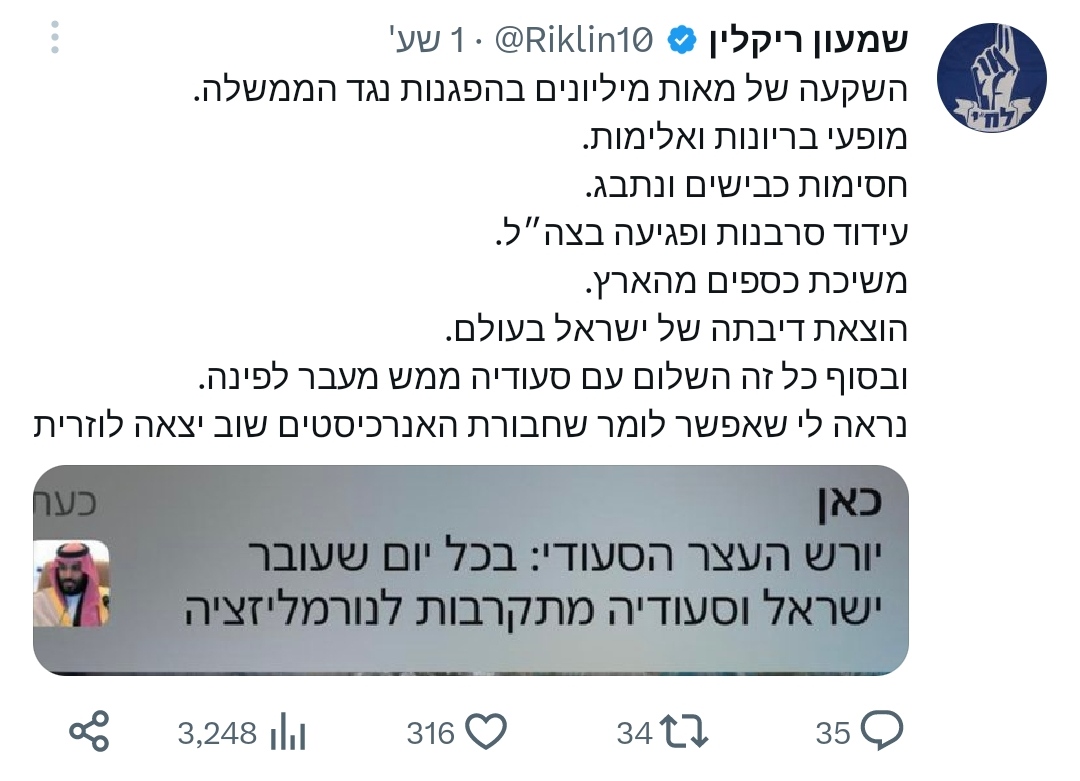Open the tweet's three-dot overflow menu
Screen dimensions: 1080x781
click(x=54, y=39)
